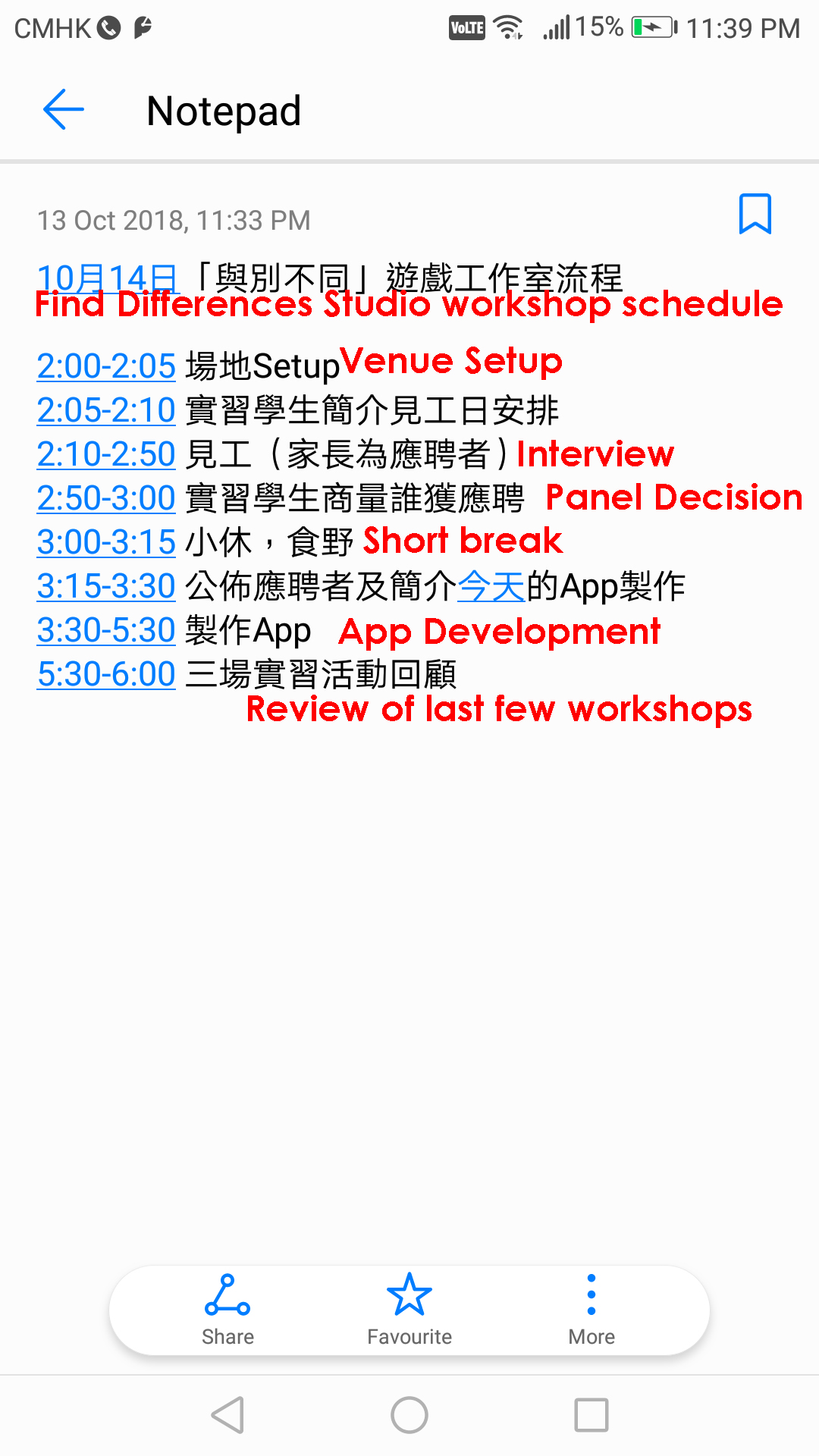
Task: Go back from the Notepad note
Action: pos(64,110)
